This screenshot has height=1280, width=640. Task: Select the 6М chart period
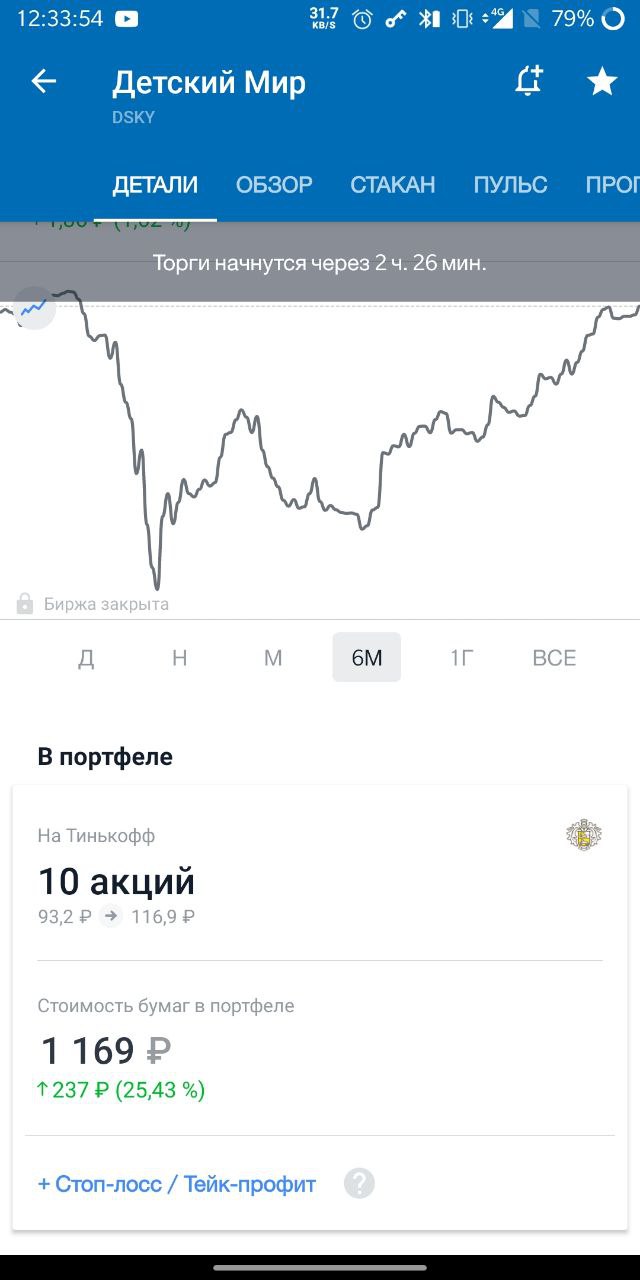(x=367, y=658)
